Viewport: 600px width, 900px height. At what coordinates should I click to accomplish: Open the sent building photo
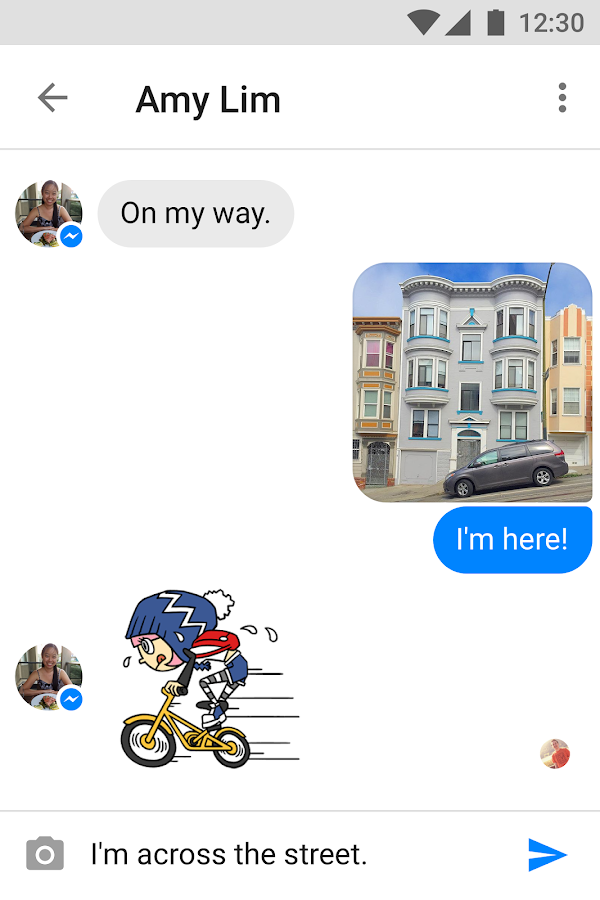coord(472,381)
